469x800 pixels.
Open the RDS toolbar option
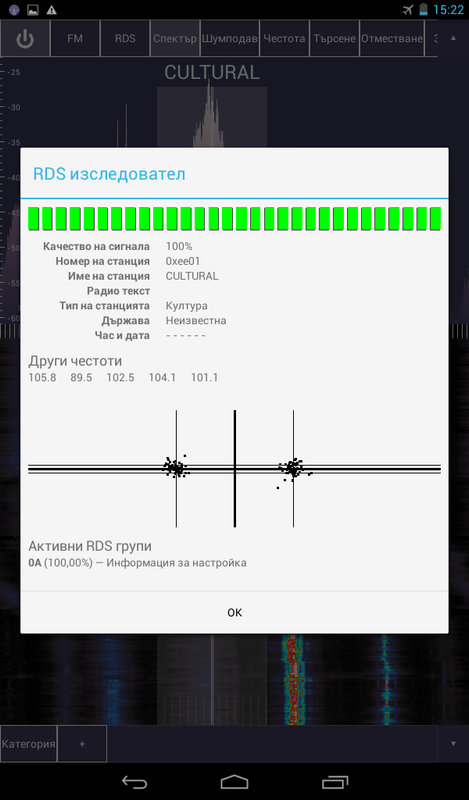pos(125,38)
